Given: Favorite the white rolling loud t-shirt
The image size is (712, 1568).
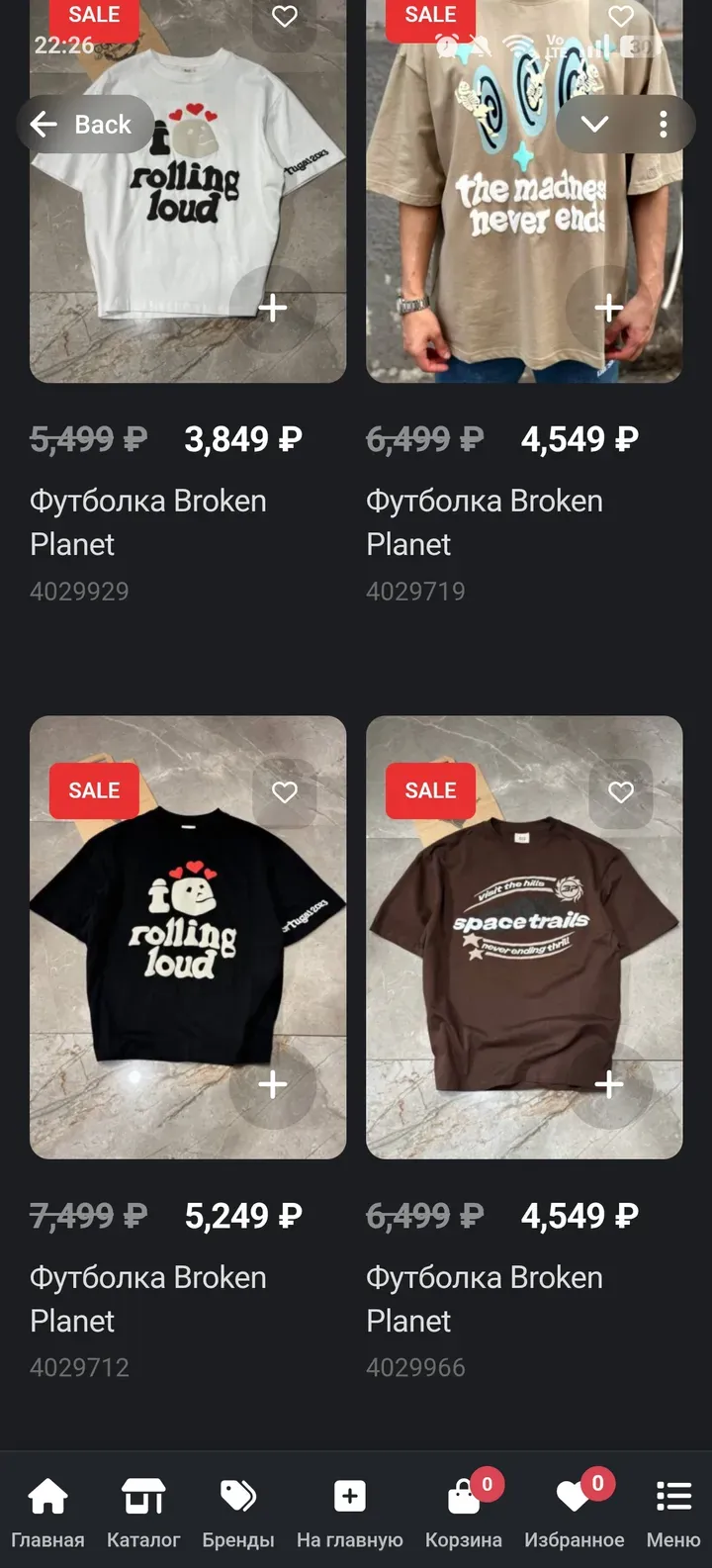Looking at the screenshot, I should 285,17.
